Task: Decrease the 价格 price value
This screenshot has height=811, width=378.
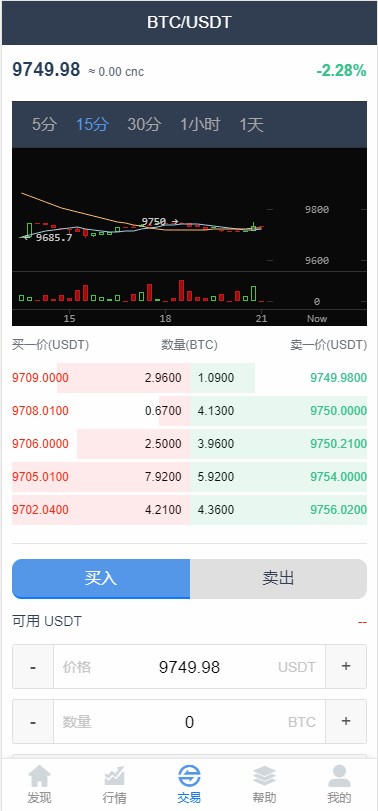Action: point(33,667)
